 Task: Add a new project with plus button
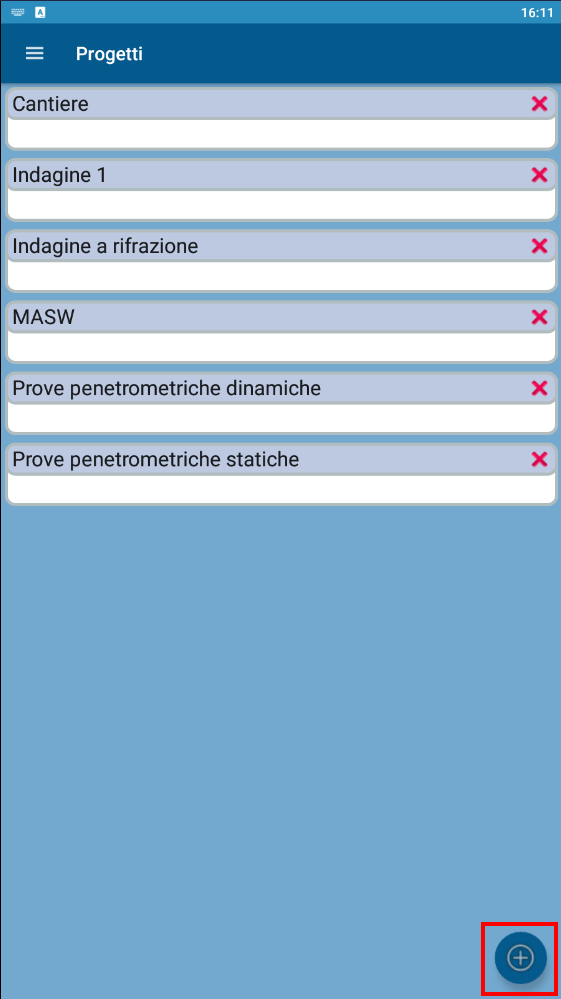(520, 957)
